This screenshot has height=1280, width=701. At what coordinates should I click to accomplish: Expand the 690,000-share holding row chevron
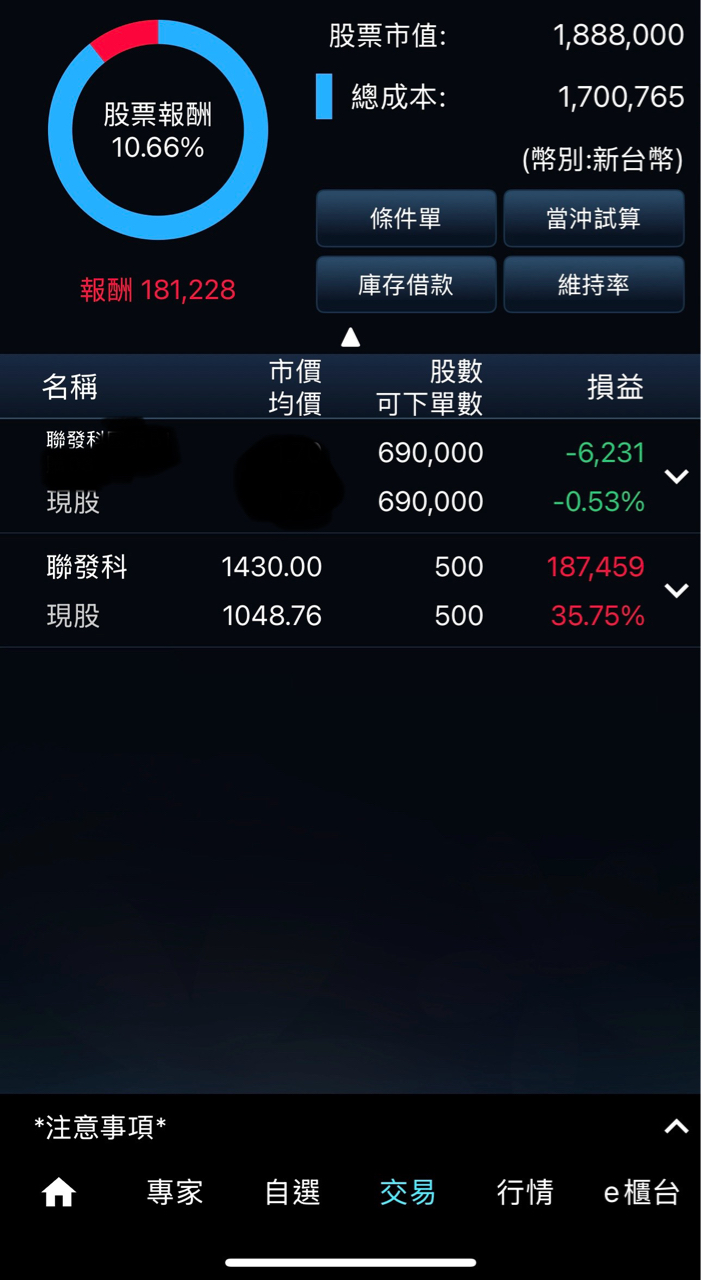(677, 477)
